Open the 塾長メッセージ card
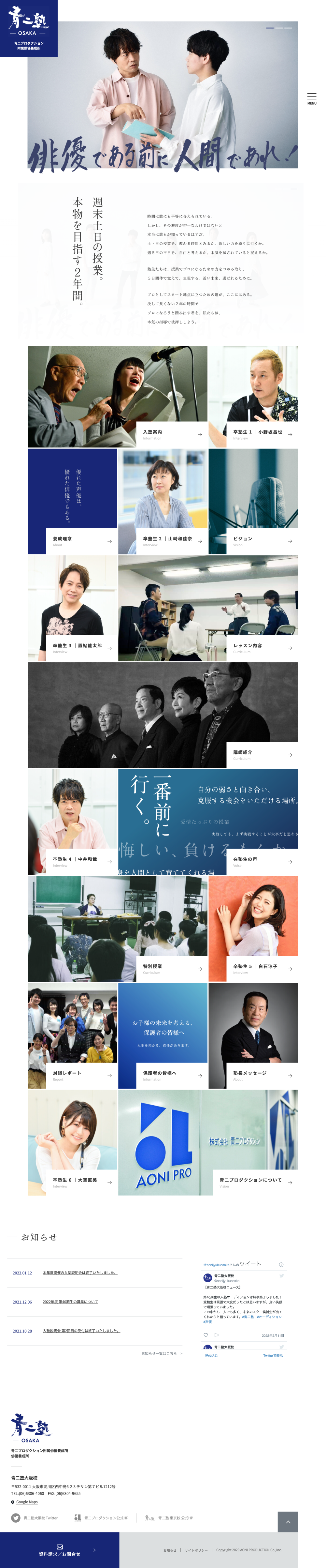Viewport: 326px width, 1568px height. pyautogui.click(x=262, y=1075)
